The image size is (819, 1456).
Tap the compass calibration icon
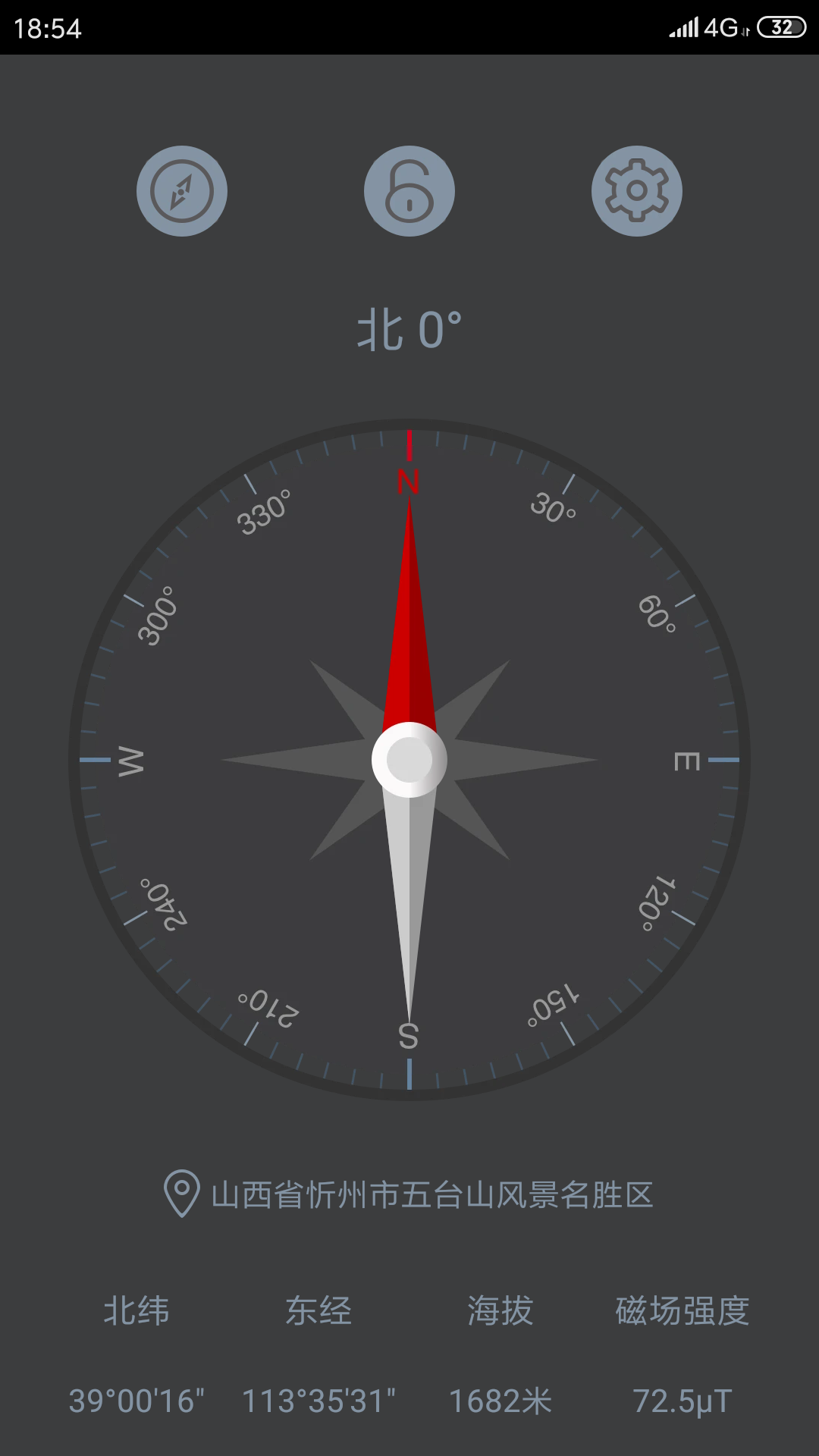182,191
